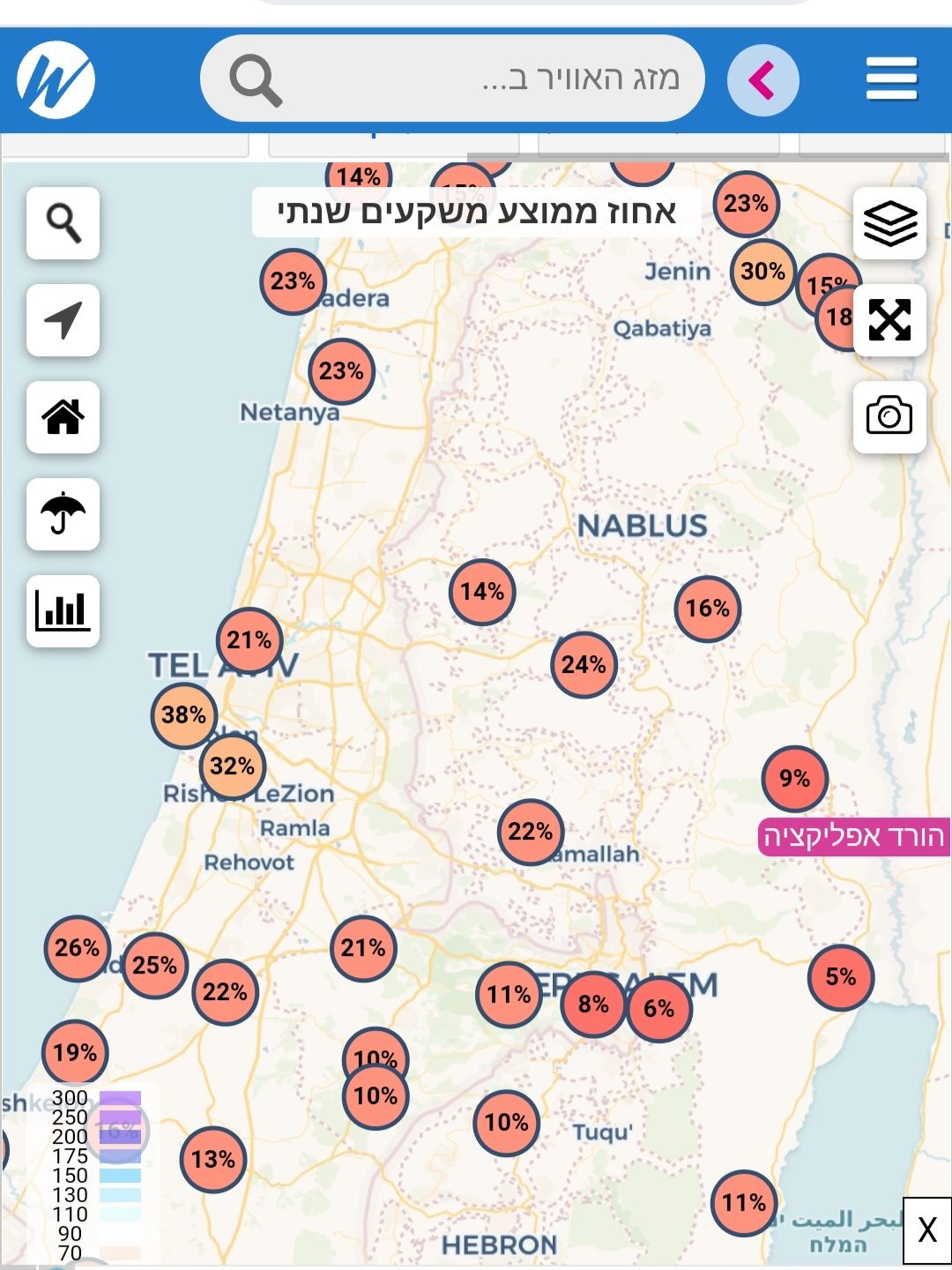952x1270 pixels.
Task: Take a map snapshot with camera icon
Action: point(889,417)
